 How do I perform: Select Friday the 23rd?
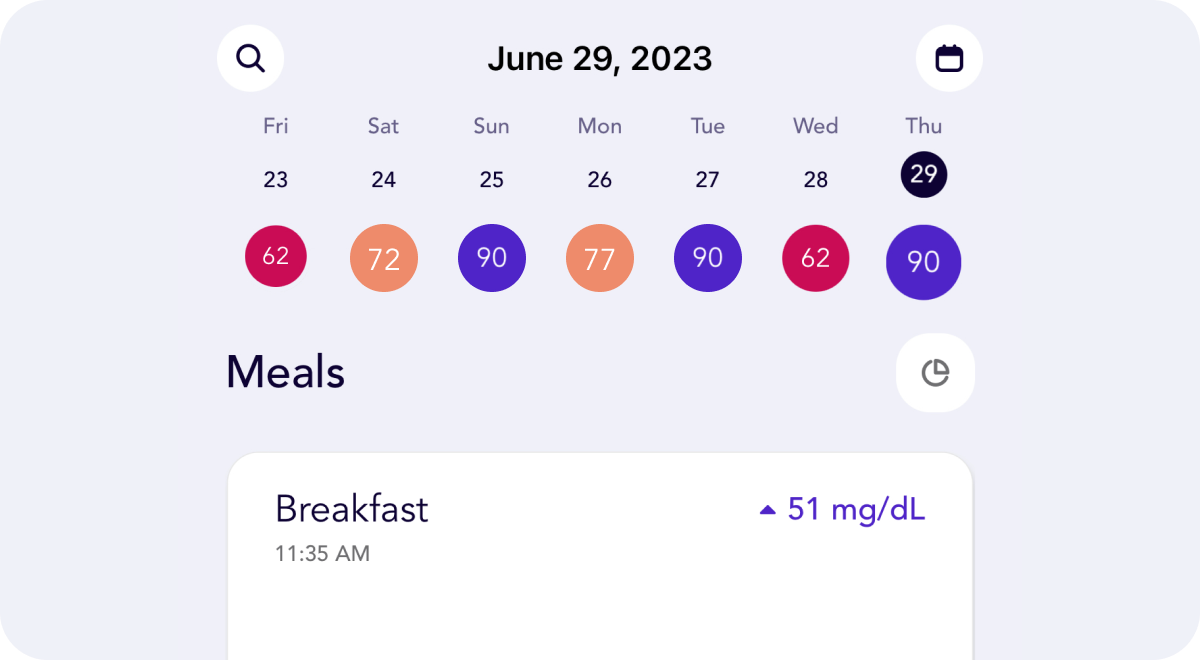click(x=276, y=180)
